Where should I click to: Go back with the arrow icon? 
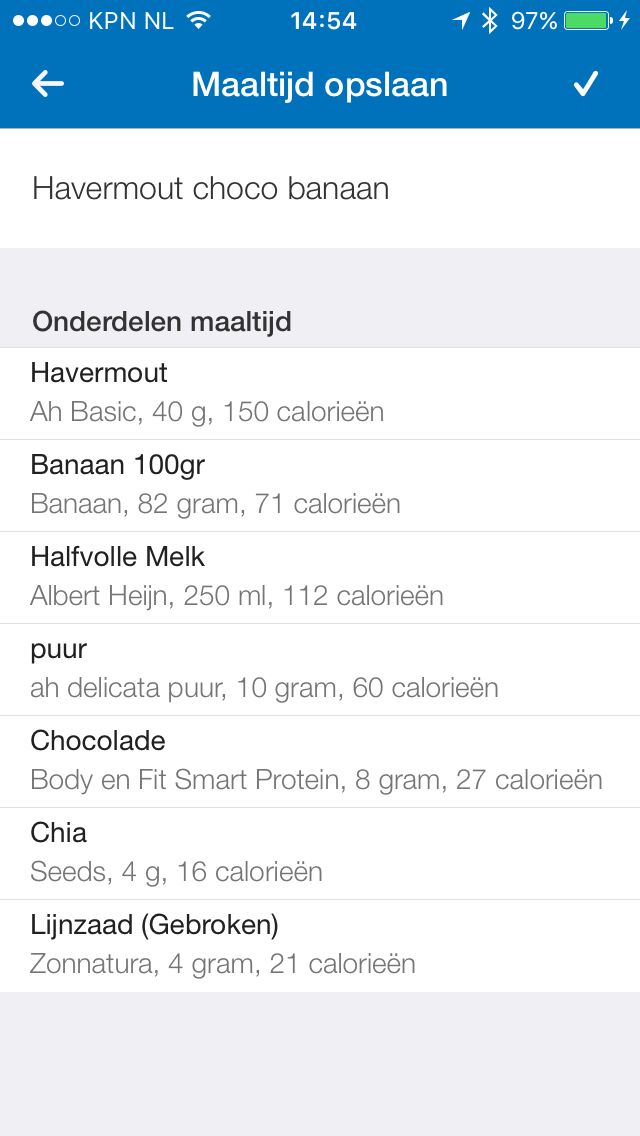point(48,84)
